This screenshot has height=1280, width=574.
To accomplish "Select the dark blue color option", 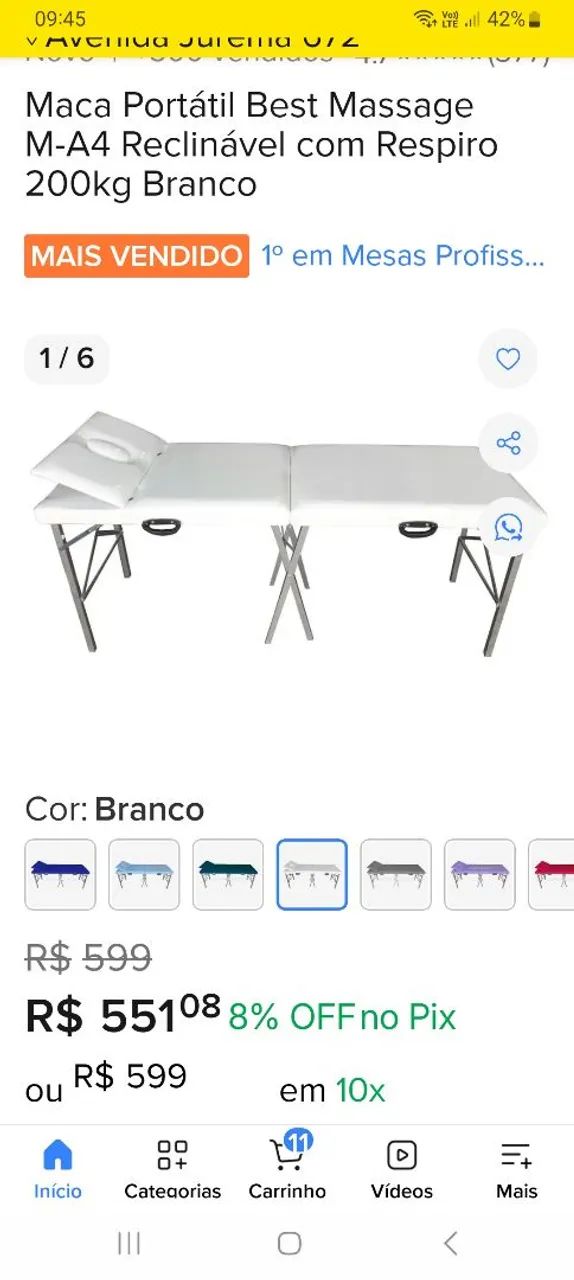I will pos(60,875).
